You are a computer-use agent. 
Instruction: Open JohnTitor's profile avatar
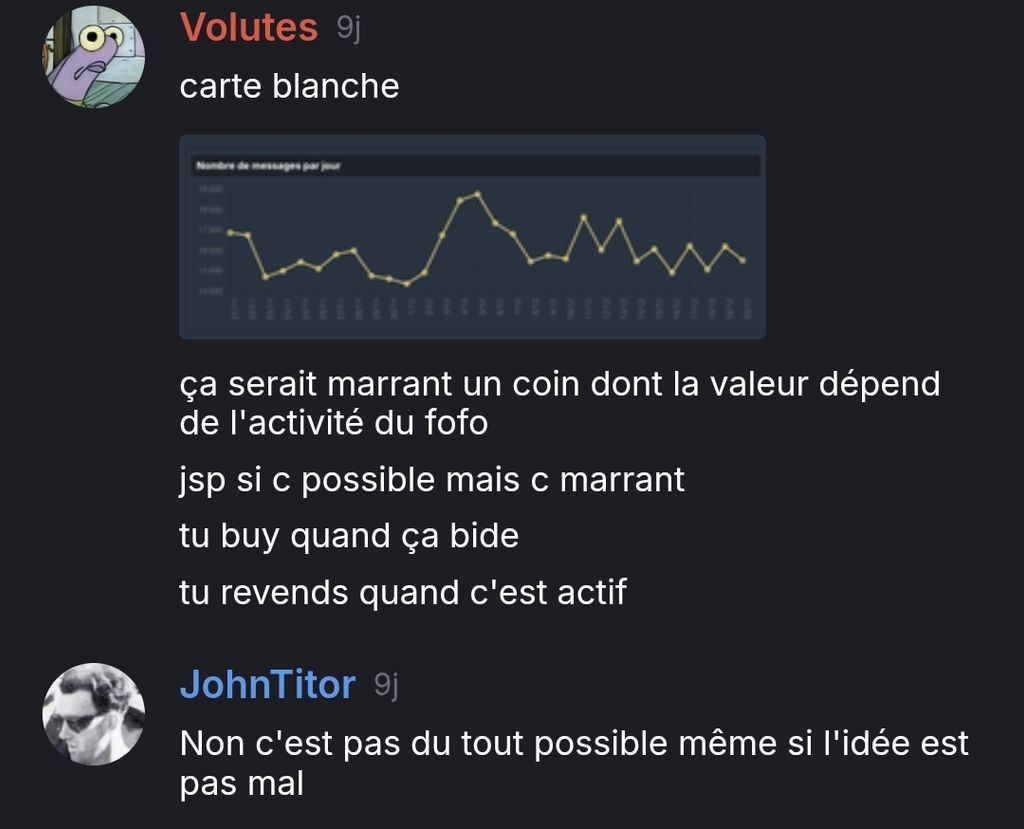[93, 714]
